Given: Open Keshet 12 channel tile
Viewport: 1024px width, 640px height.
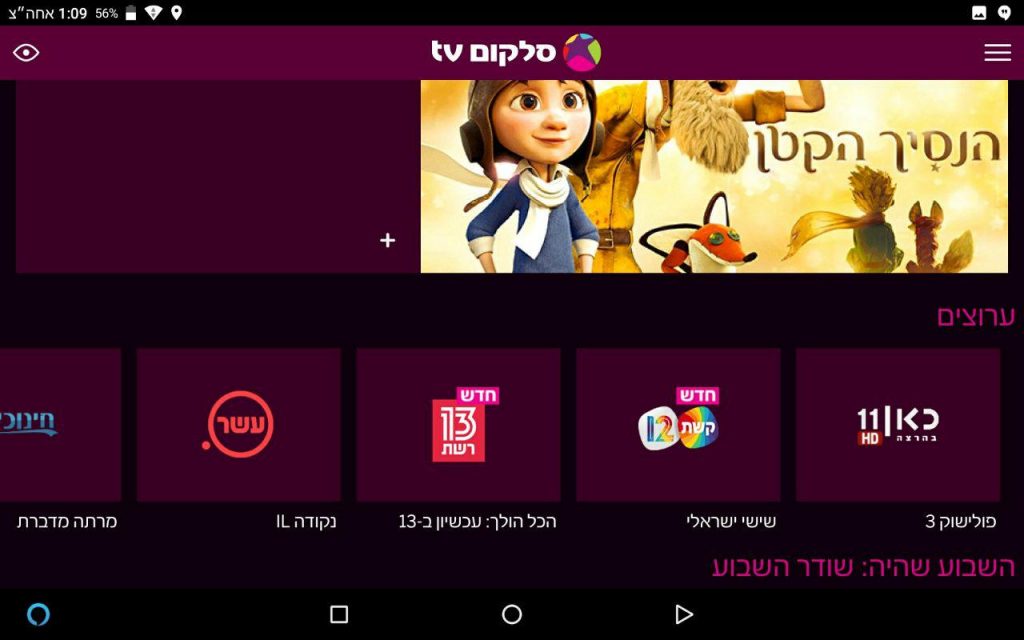Looking at the screenshot, I should (x=678, y=425).
